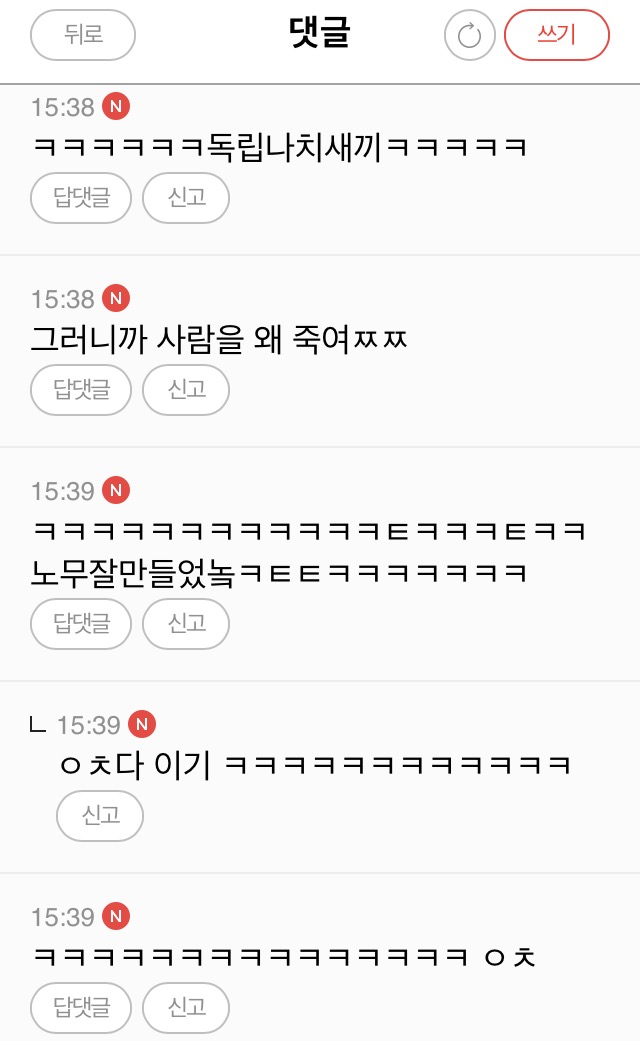Report the '그러니까 사람을 왜 죽여' comment

186,390
